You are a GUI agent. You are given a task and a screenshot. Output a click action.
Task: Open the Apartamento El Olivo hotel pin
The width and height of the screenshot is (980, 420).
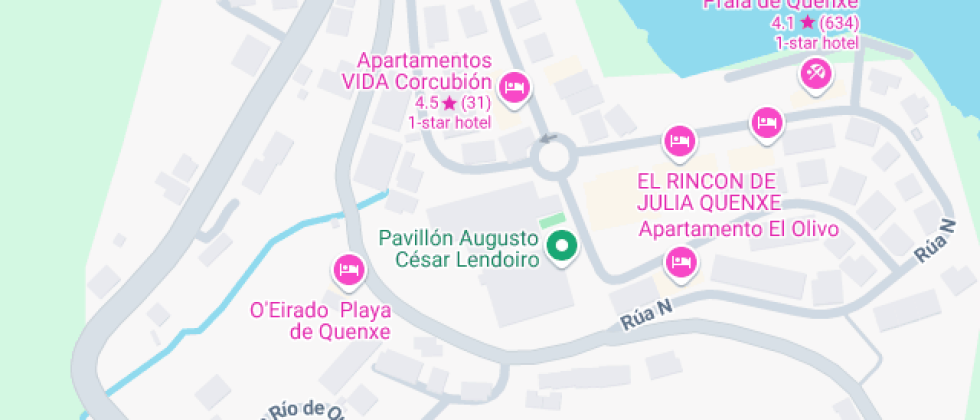[682, 263]
